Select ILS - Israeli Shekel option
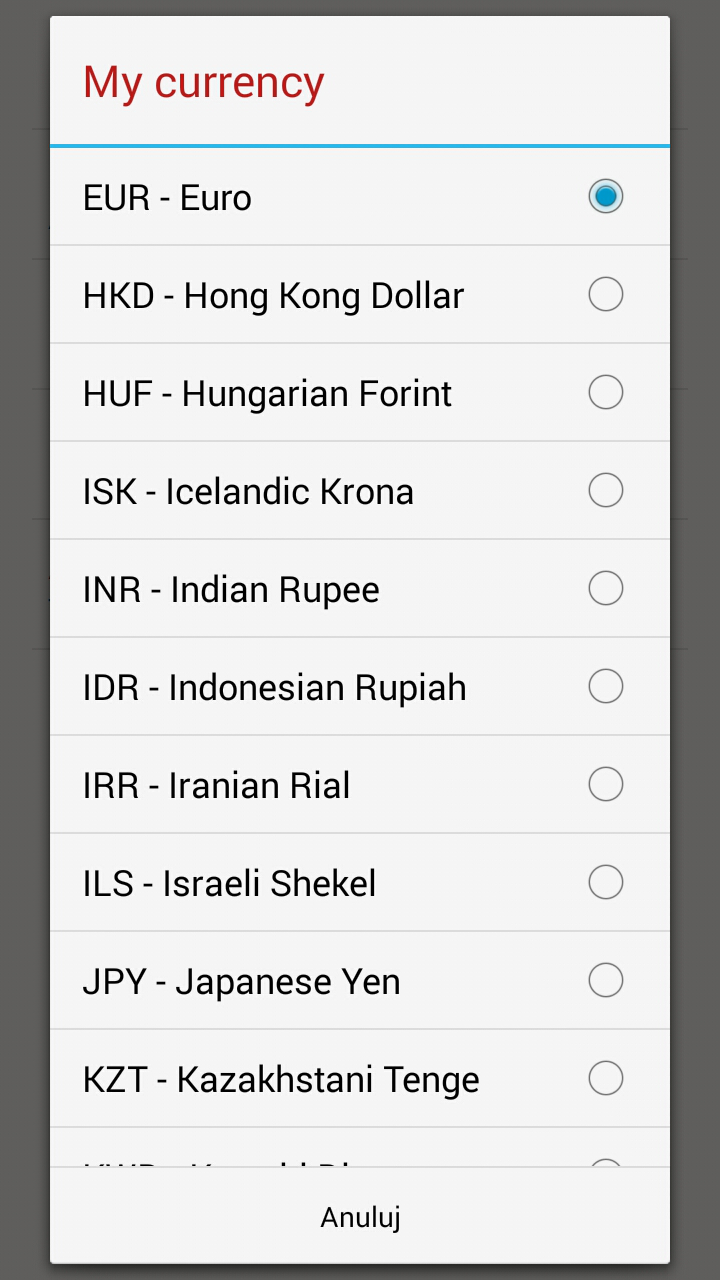This screenshot has width=720, height=1280. [x=606, y=882]
